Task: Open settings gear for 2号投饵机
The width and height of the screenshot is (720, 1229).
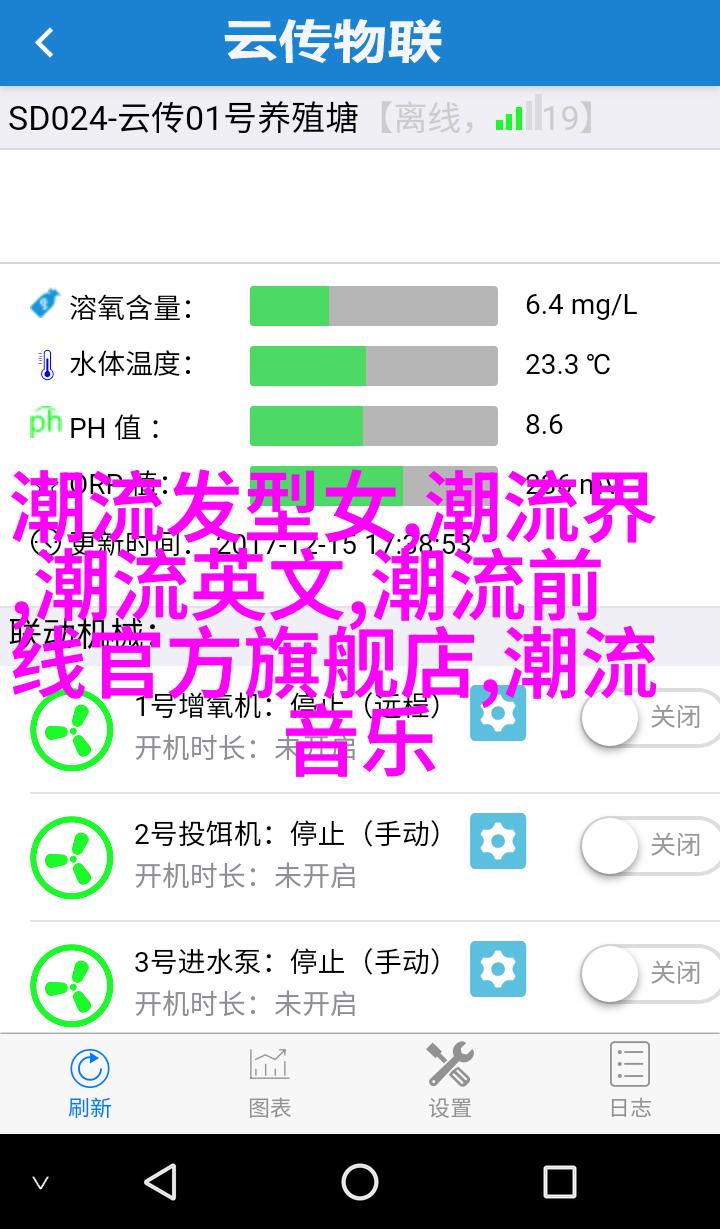Action: point(498,842)
